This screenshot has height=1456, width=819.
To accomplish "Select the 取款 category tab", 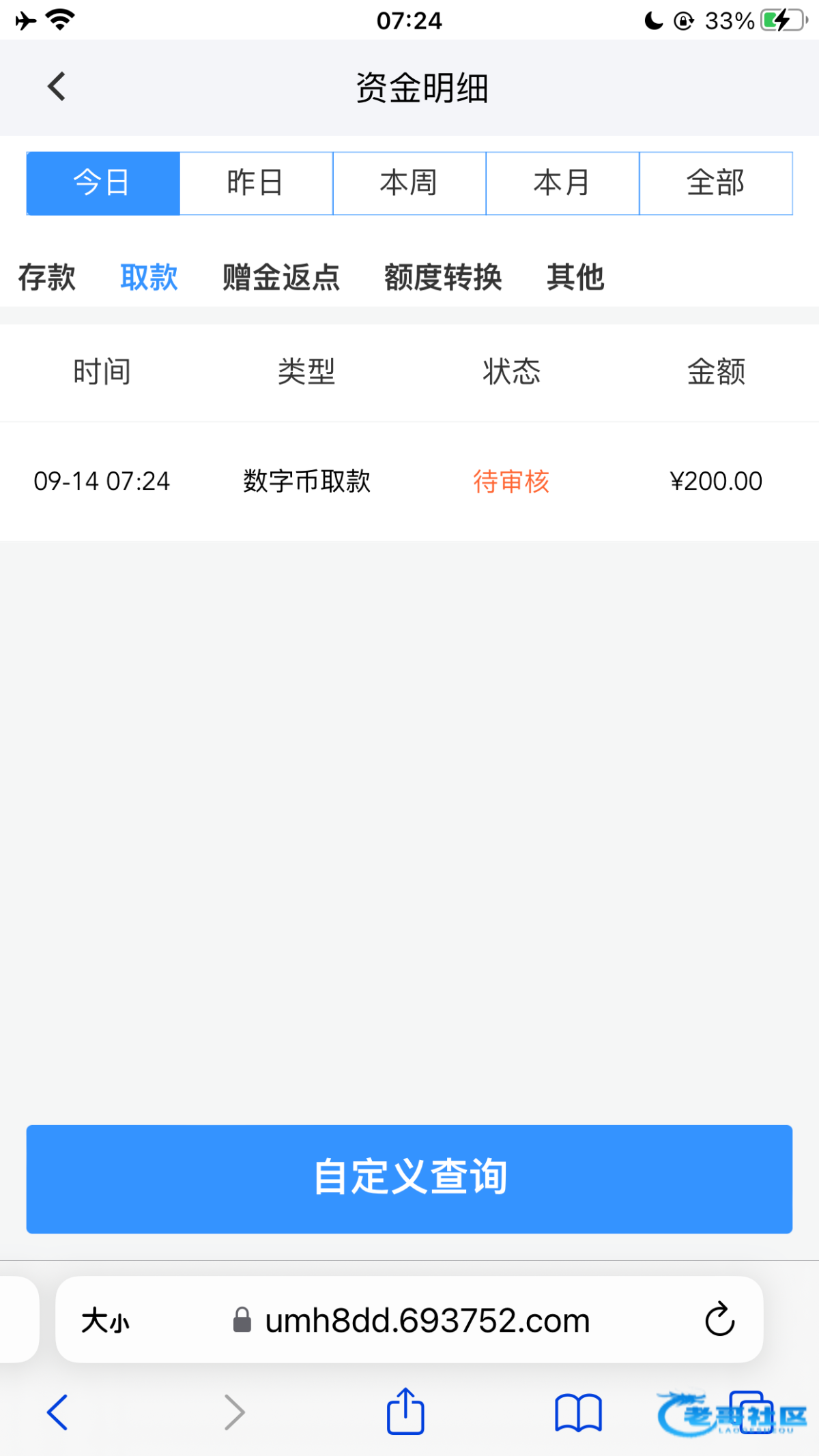I will point(149,277).
